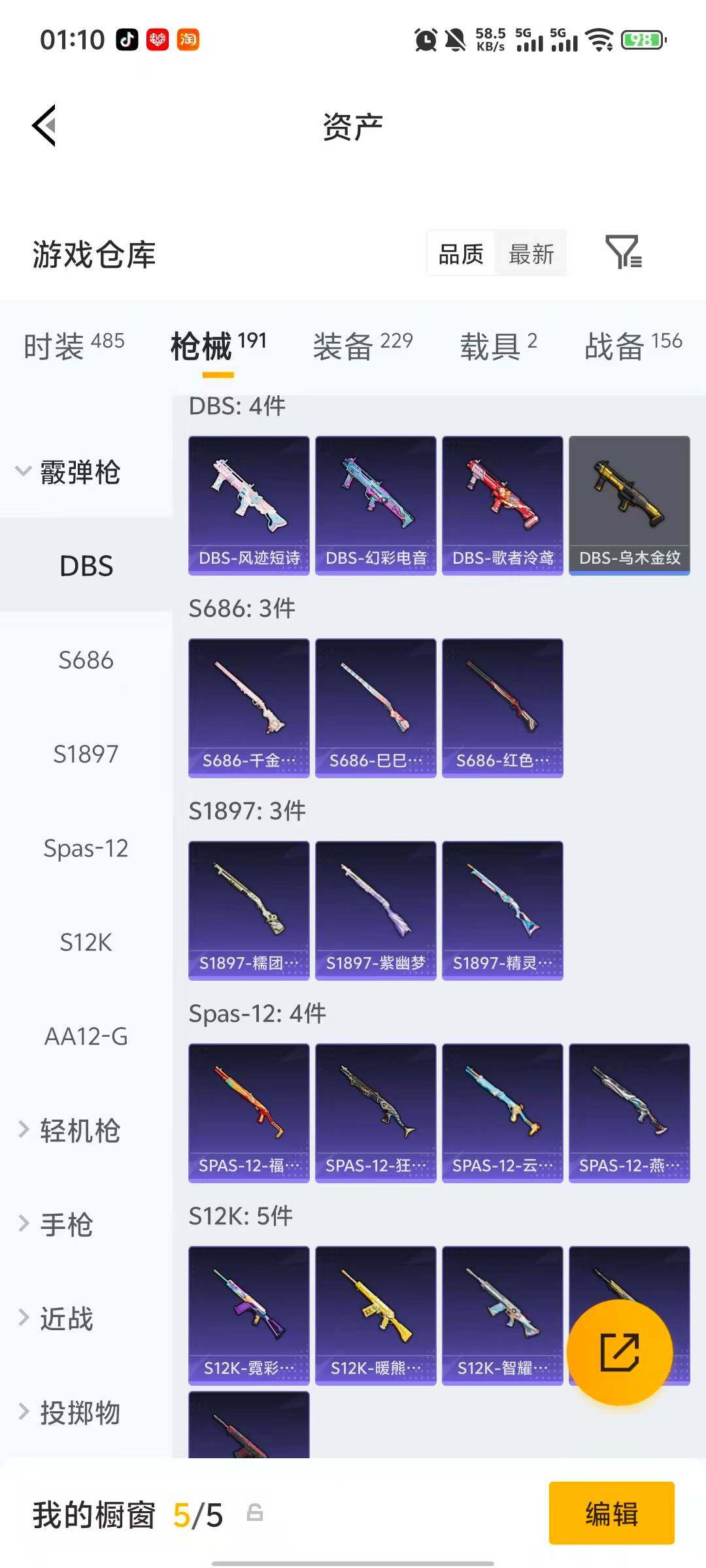Switch to the 时装 tab

coord(74,345)
